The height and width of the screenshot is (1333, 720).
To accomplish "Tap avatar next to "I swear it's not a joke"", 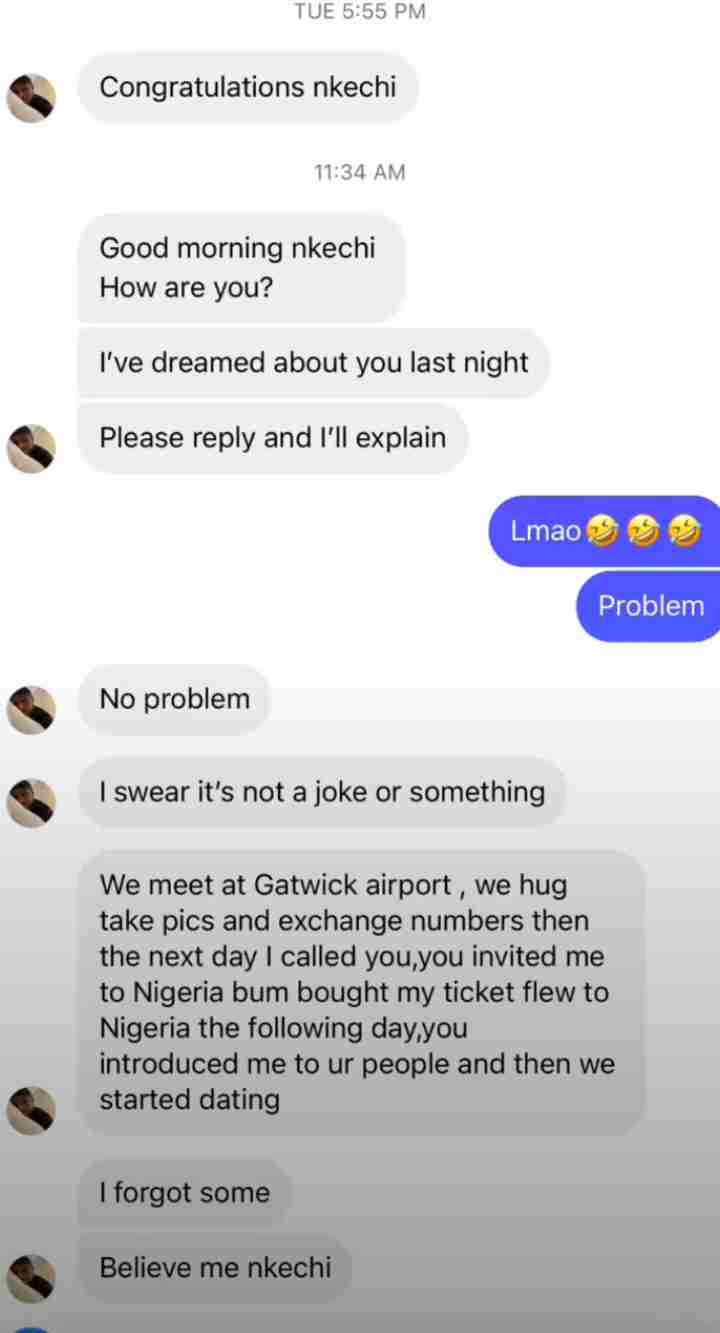I will [31, 803].
